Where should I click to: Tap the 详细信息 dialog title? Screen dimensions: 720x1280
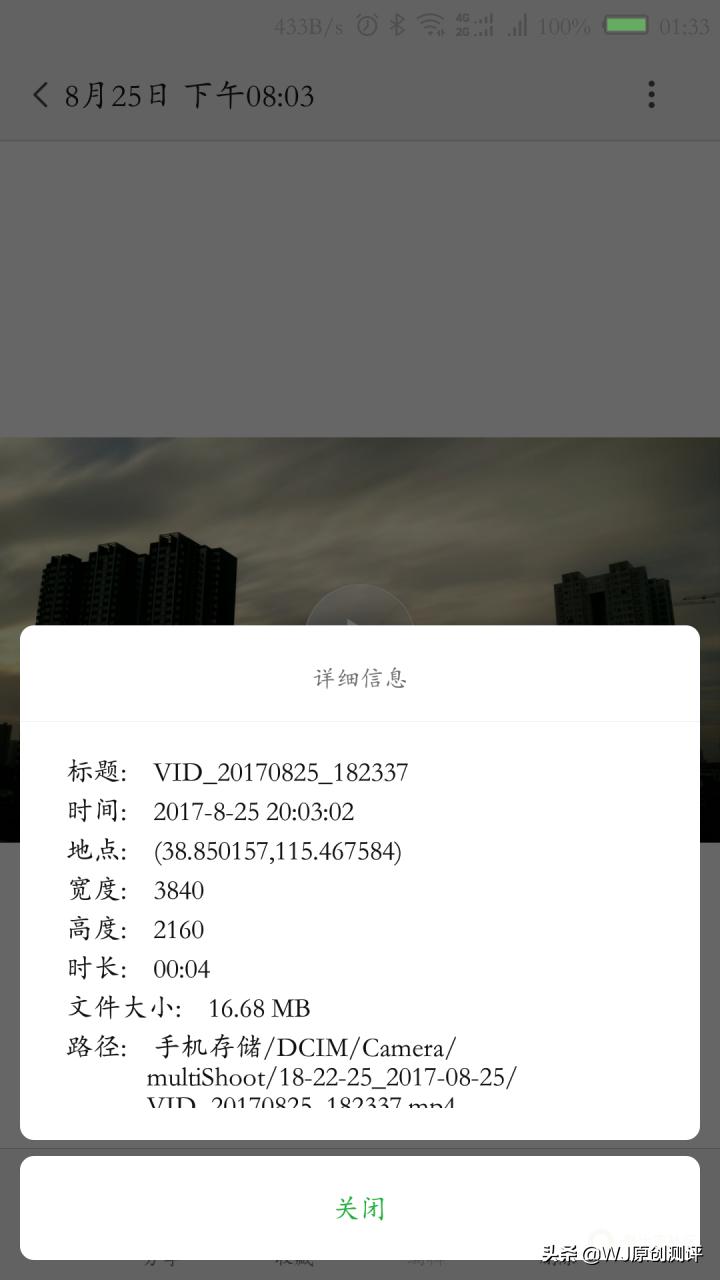tap(360, 678)
